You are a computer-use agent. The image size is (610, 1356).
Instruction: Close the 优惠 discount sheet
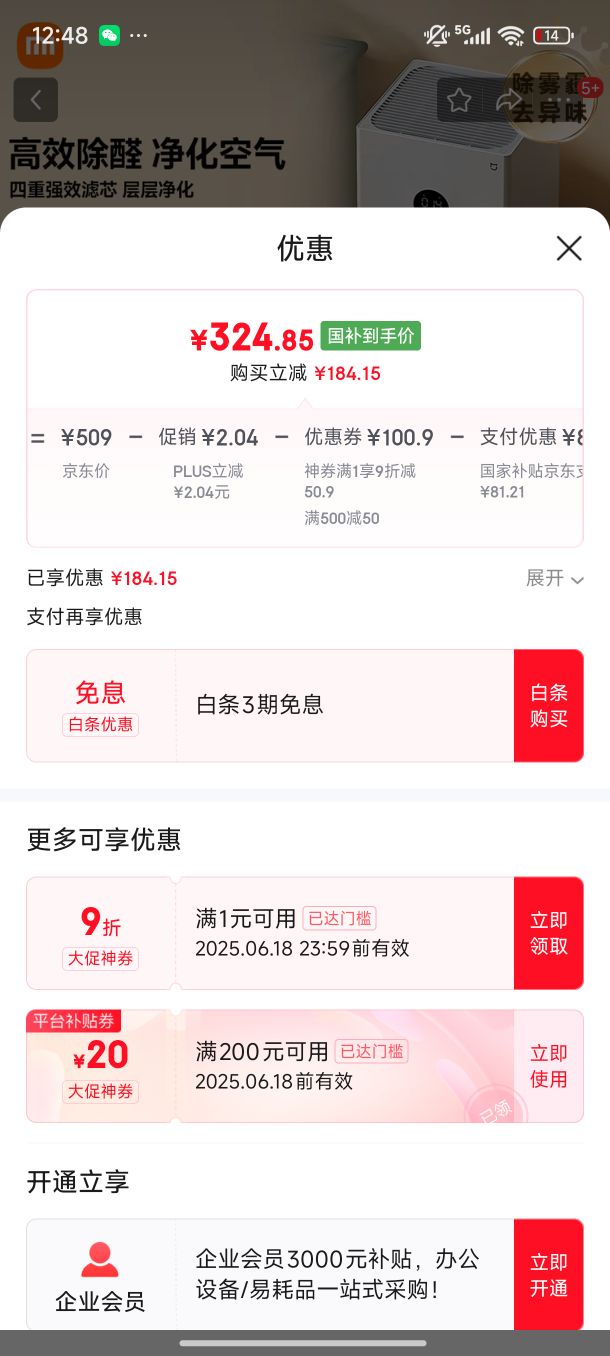569,248
